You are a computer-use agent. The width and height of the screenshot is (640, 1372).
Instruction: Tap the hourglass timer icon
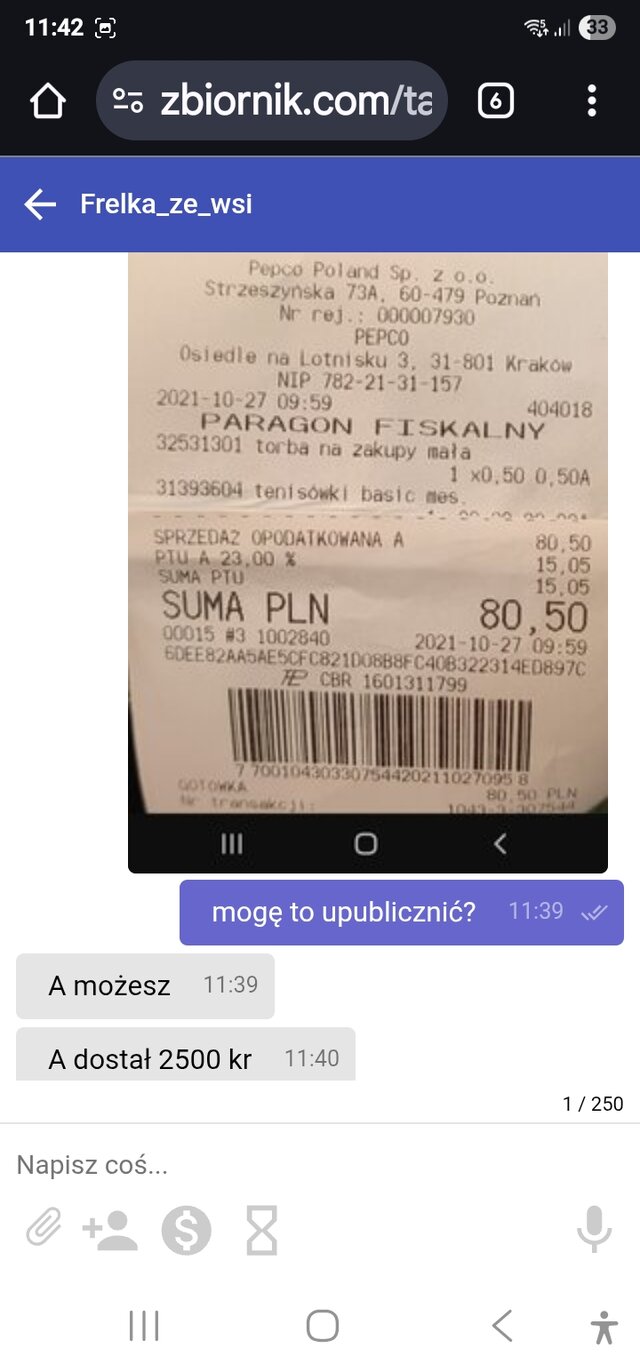tap(262, 1230)
